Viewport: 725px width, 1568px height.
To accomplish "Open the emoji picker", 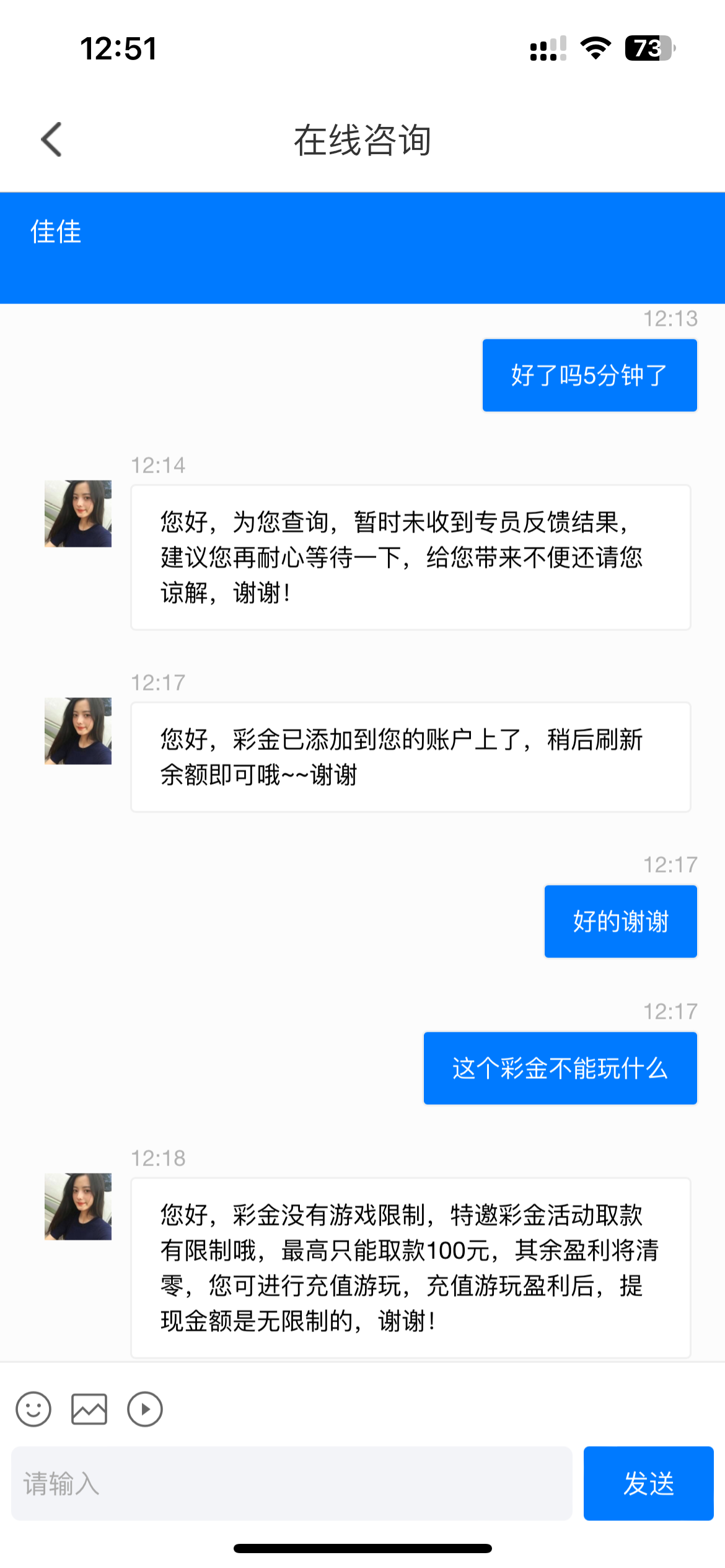I will [33, 1409].
